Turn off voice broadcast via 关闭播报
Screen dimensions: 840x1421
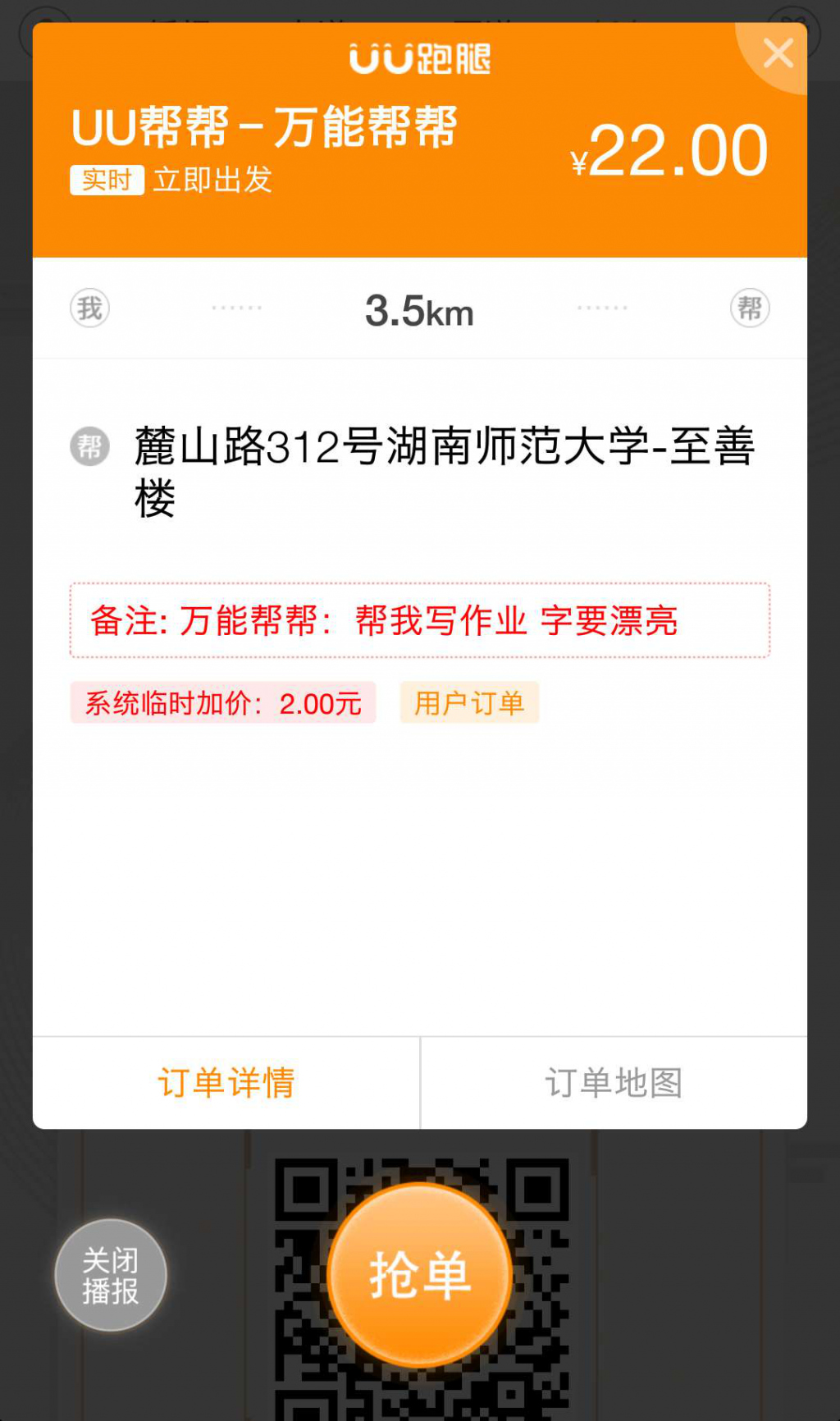pyautogui.click(x=111, y=1275)
